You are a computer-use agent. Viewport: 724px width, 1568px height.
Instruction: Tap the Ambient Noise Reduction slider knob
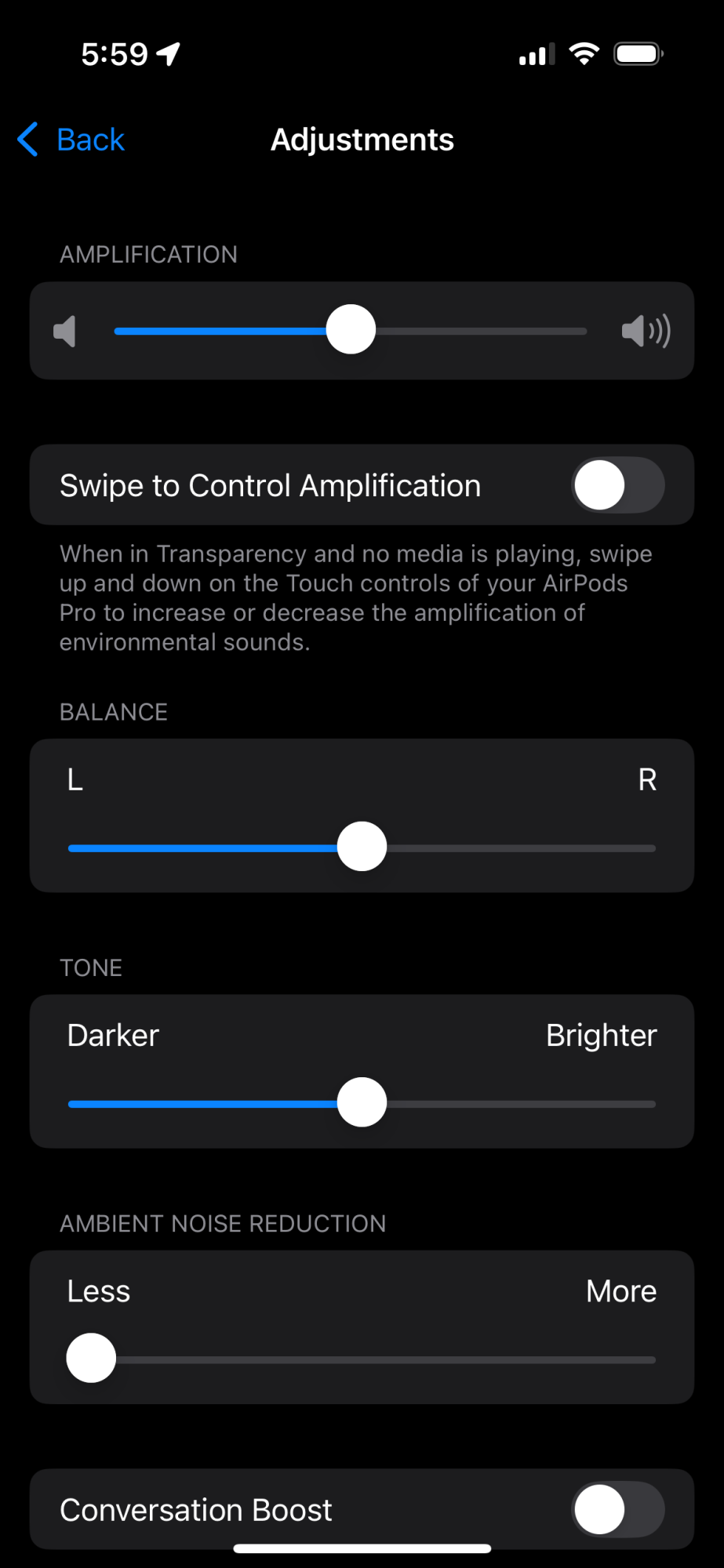click(x=91, y=1358)
